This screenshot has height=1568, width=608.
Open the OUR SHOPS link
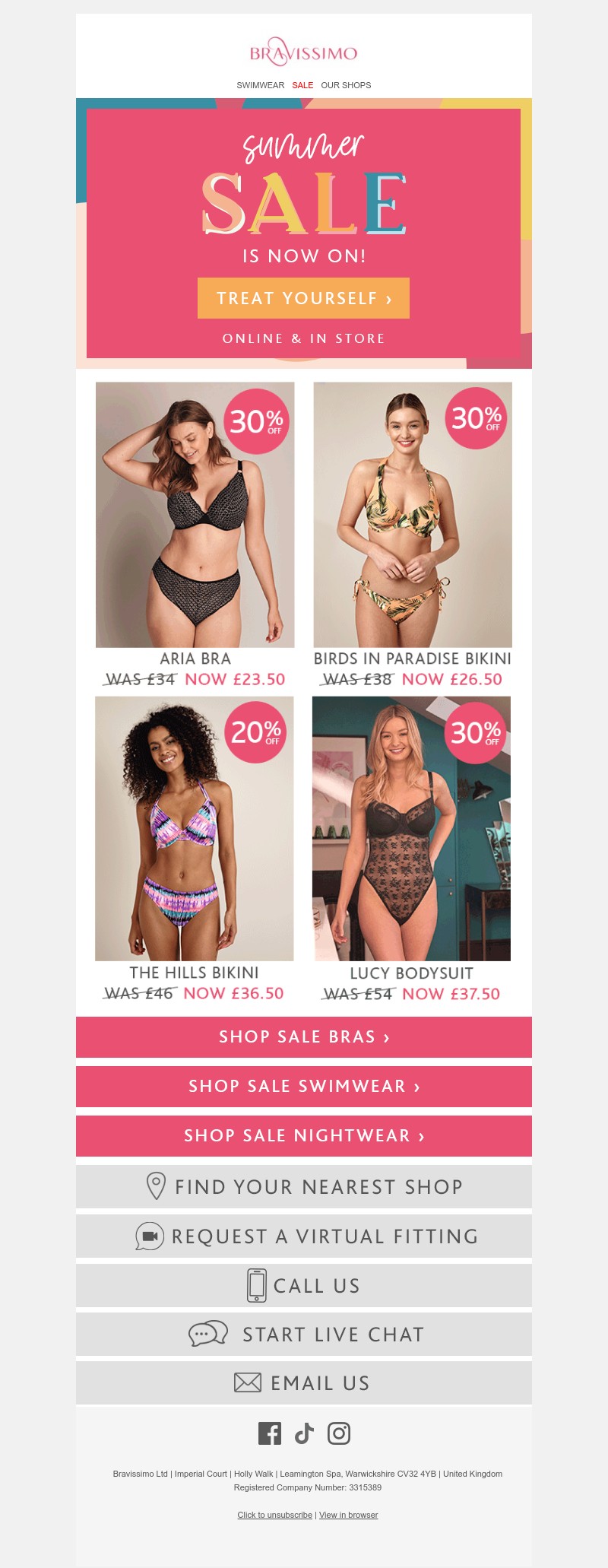(346, 85)
